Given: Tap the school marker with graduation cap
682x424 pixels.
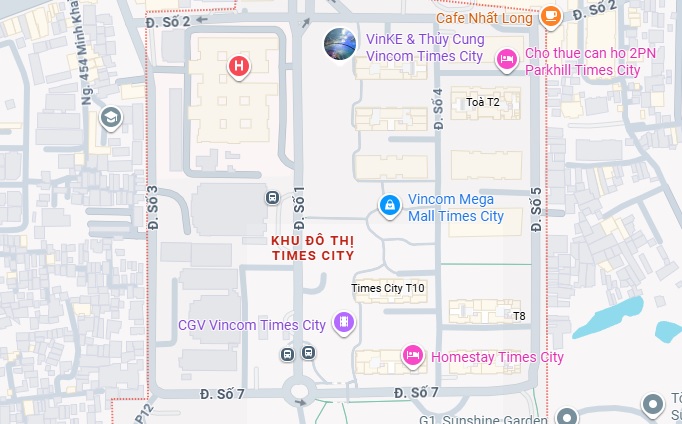Looking at the screenshot, I should pyautogui.click(x=110, y=118).
